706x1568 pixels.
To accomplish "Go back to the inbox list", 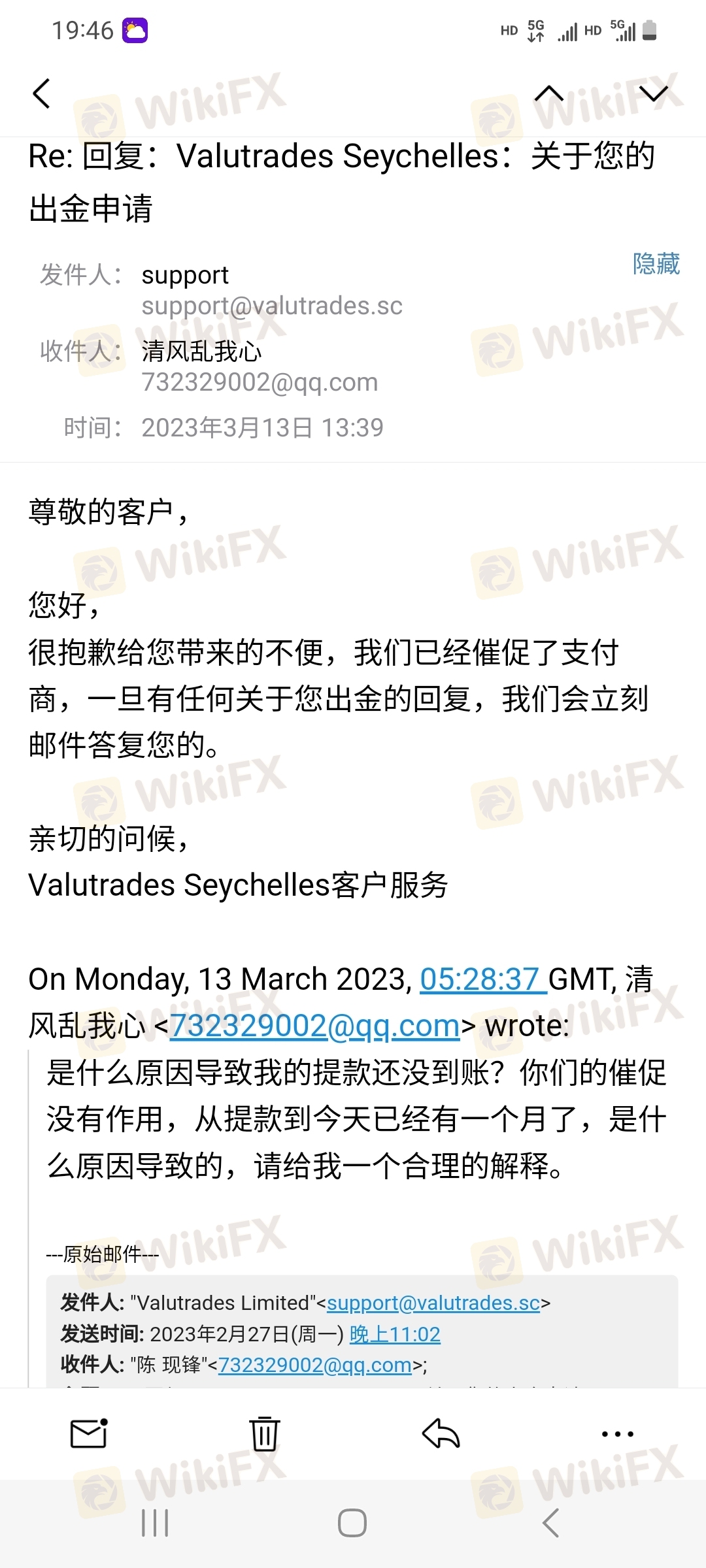I will (x=41, y=93).
